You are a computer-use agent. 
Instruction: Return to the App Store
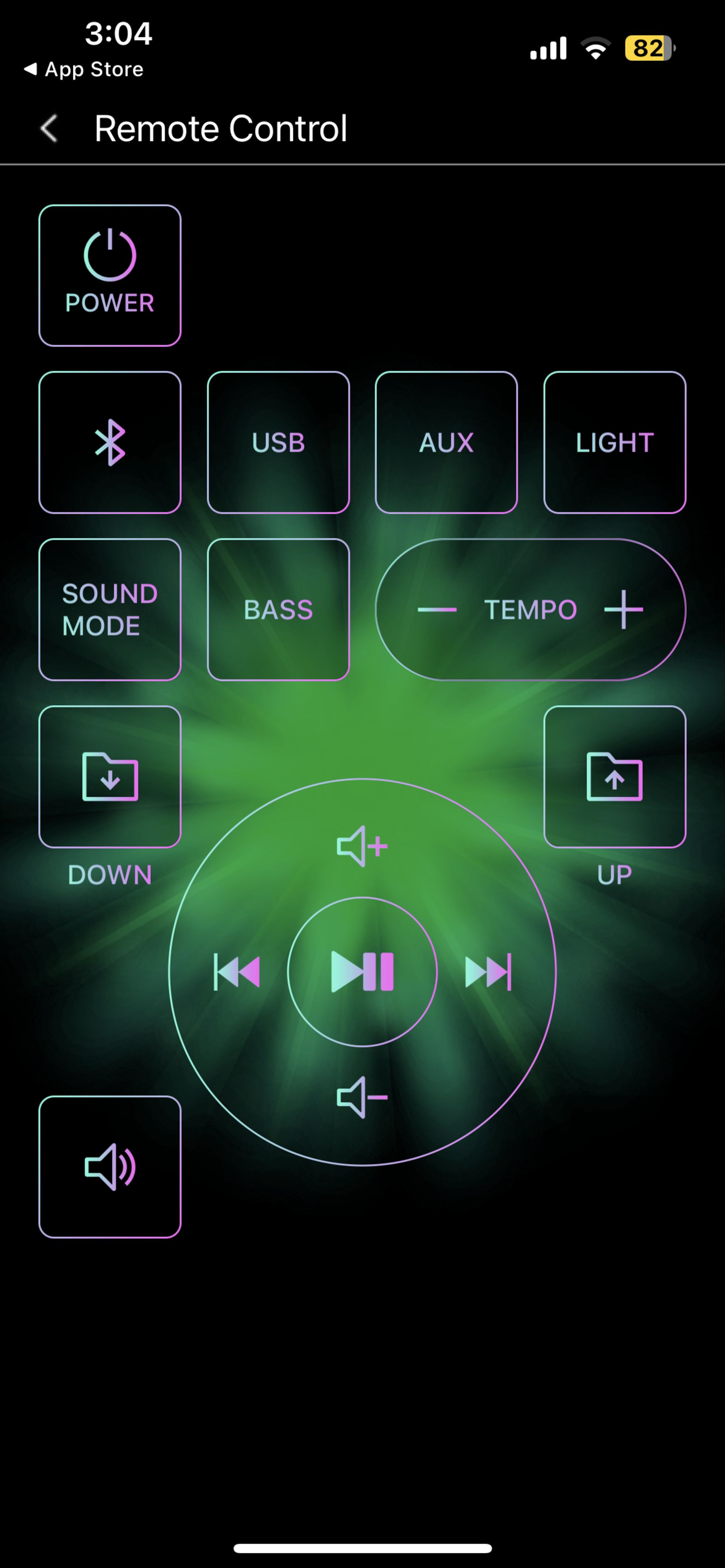point(83,69)
